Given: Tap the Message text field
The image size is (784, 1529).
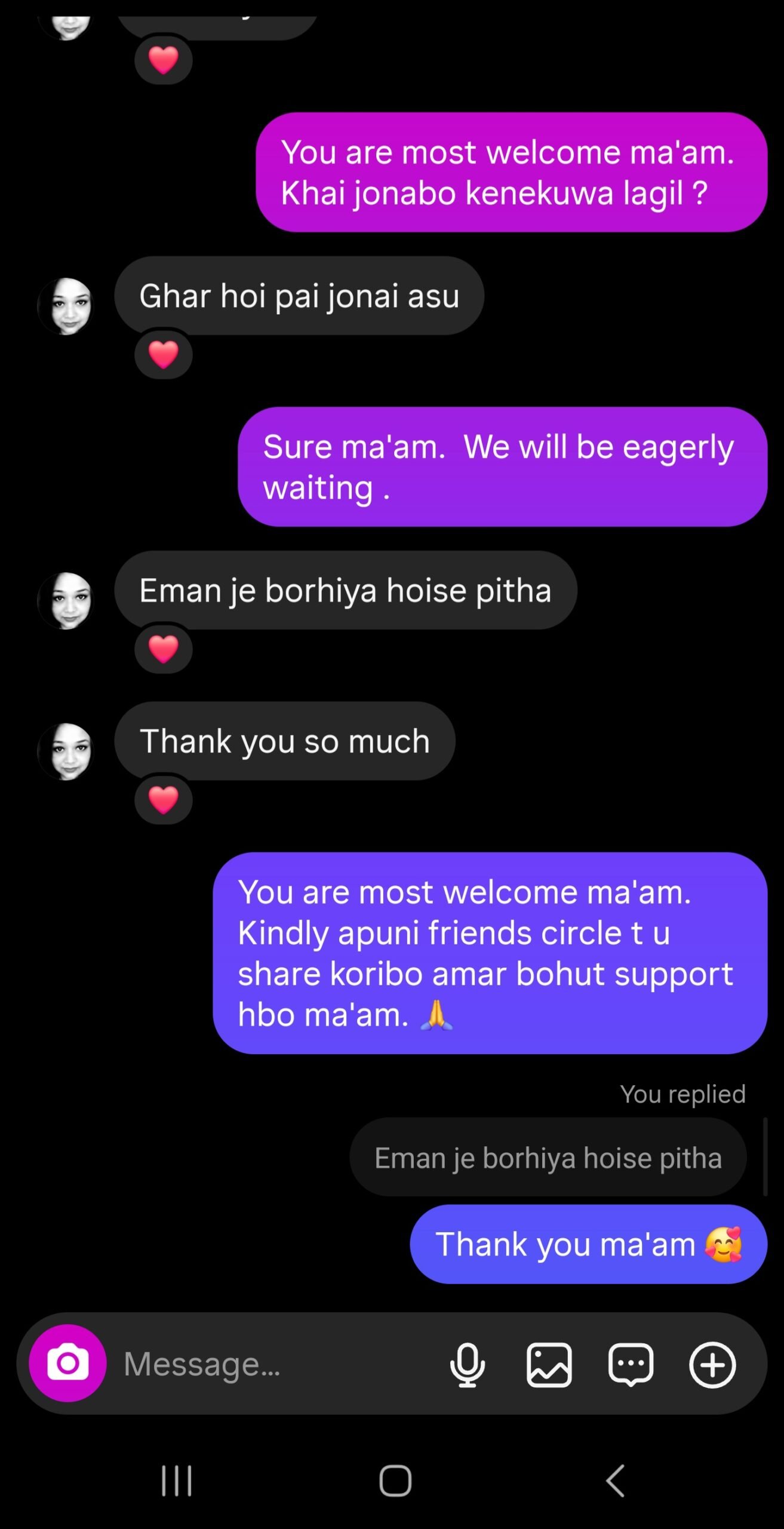Looking at the screenshot, I should [x=269, y=1364].
